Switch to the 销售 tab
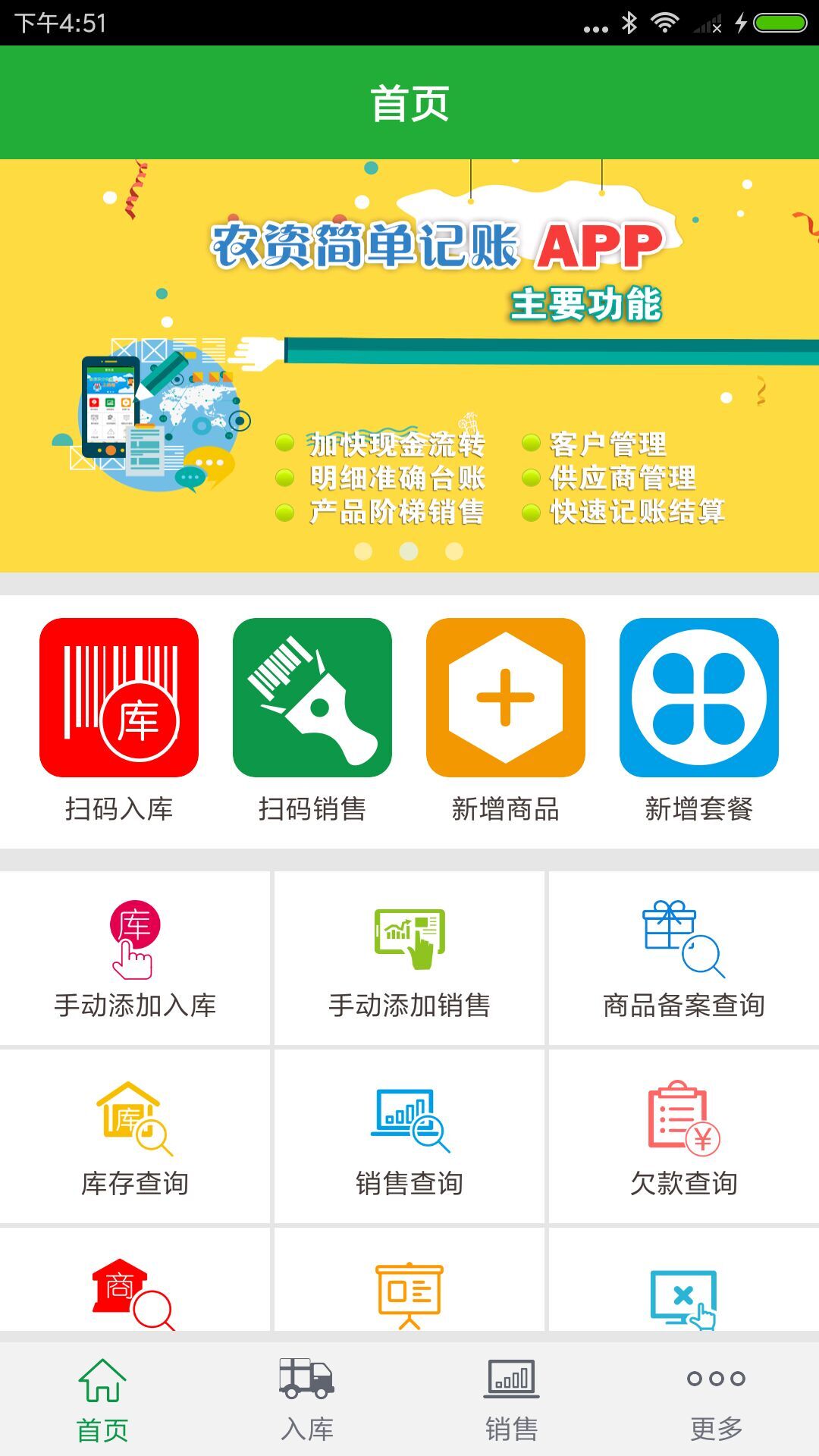819x1456 pixels. 512,1399
